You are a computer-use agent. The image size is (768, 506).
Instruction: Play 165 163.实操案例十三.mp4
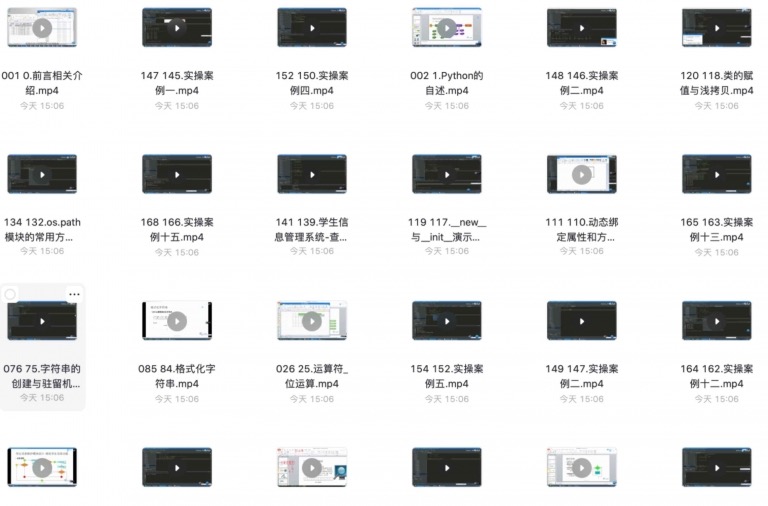[x=717, y=174]
